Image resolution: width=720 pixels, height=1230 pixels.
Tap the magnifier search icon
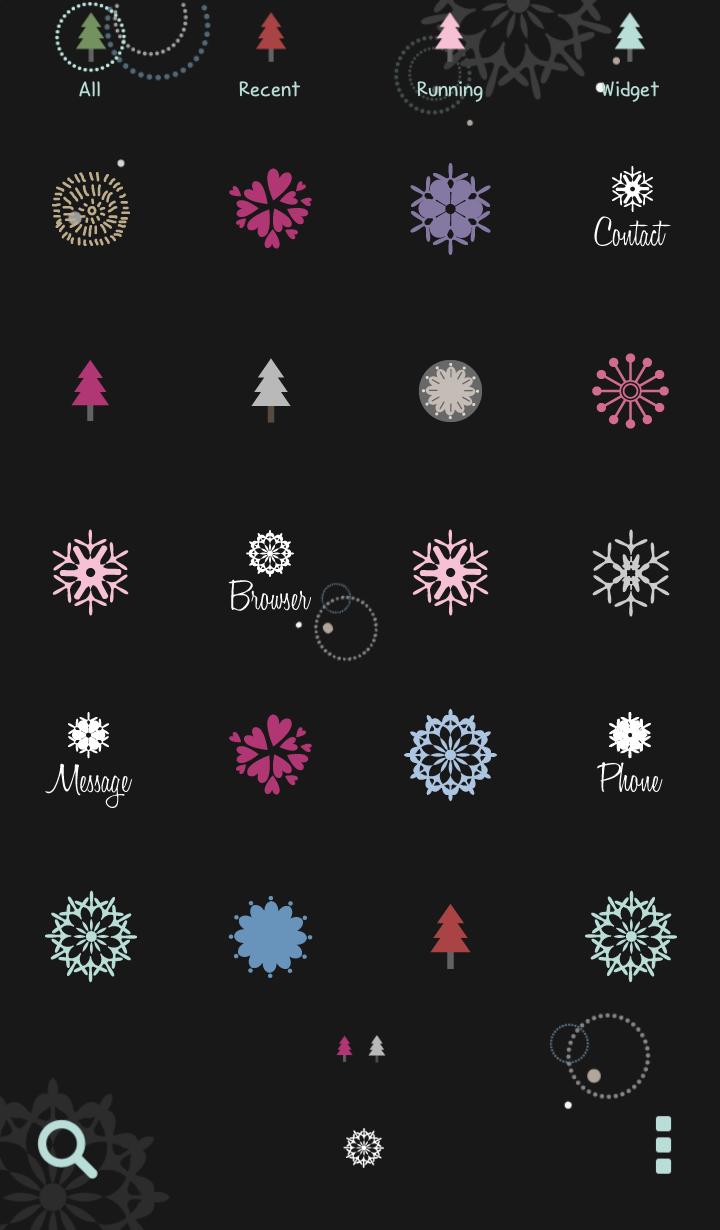tap(67, 1148)
